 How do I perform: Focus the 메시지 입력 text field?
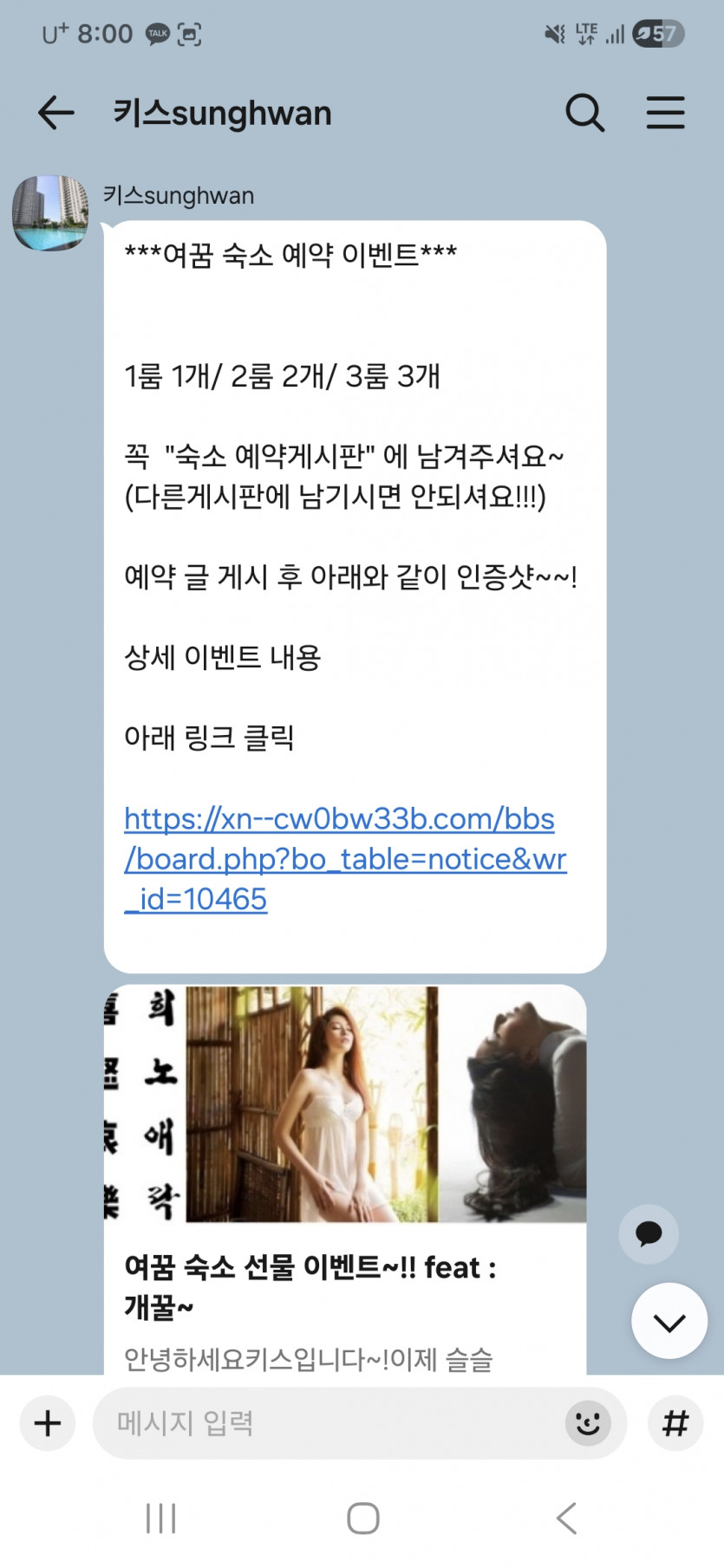pos(329,1423)
